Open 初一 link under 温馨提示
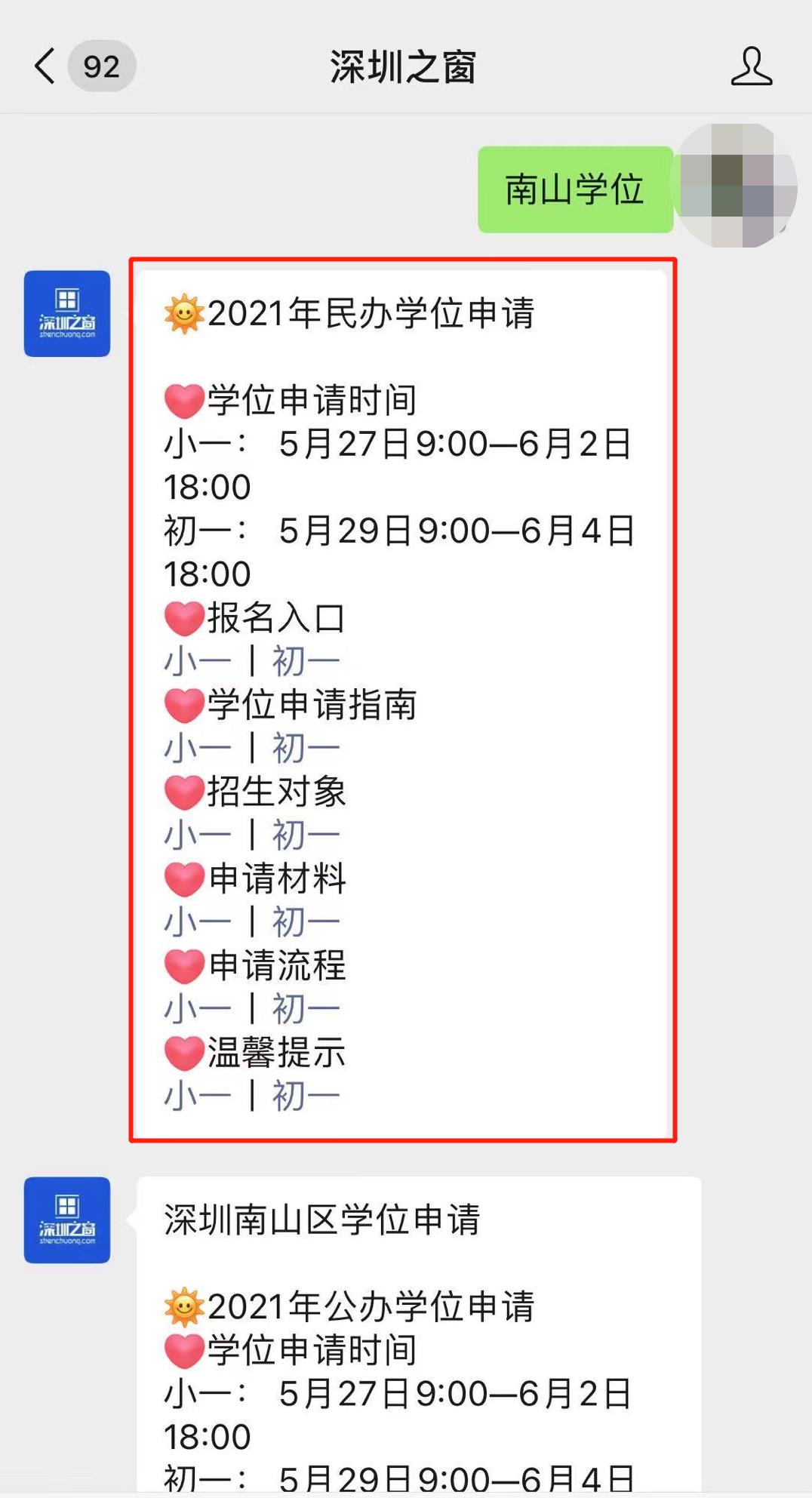This screenshot has width=812, height=1498. 306,1096
